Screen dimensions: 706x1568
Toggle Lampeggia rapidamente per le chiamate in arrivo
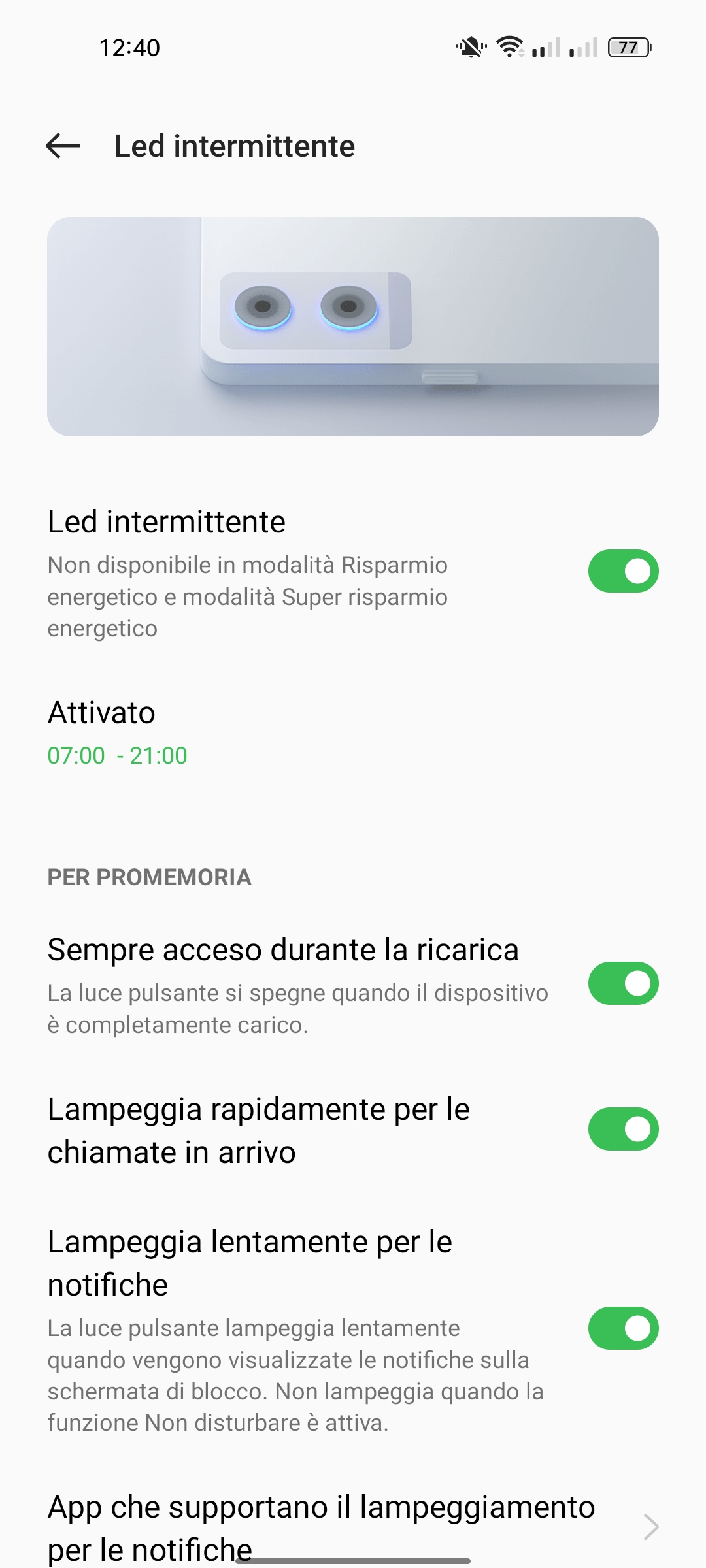[622, 1129]
